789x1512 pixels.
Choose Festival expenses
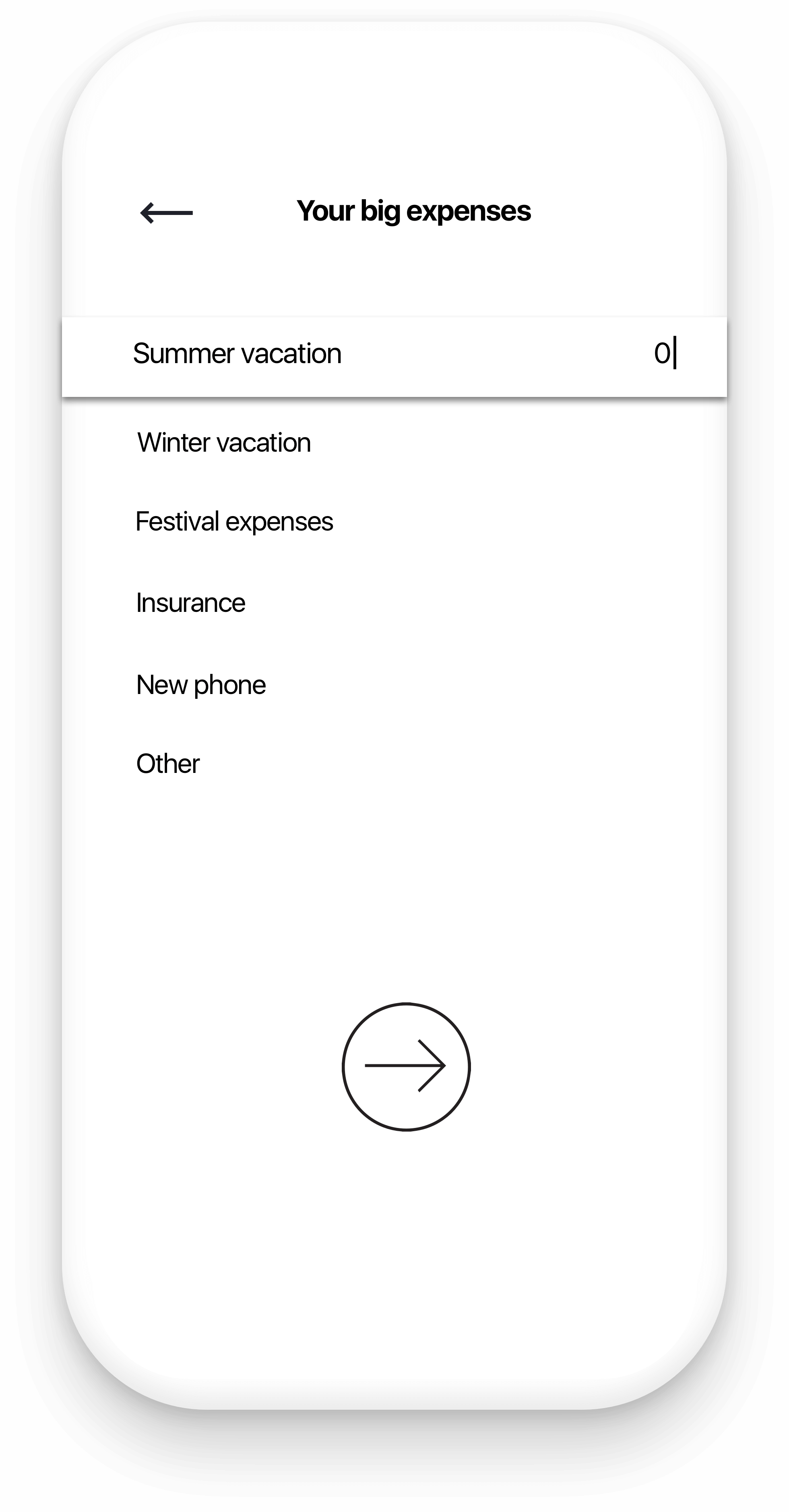[x=394, y=521]
